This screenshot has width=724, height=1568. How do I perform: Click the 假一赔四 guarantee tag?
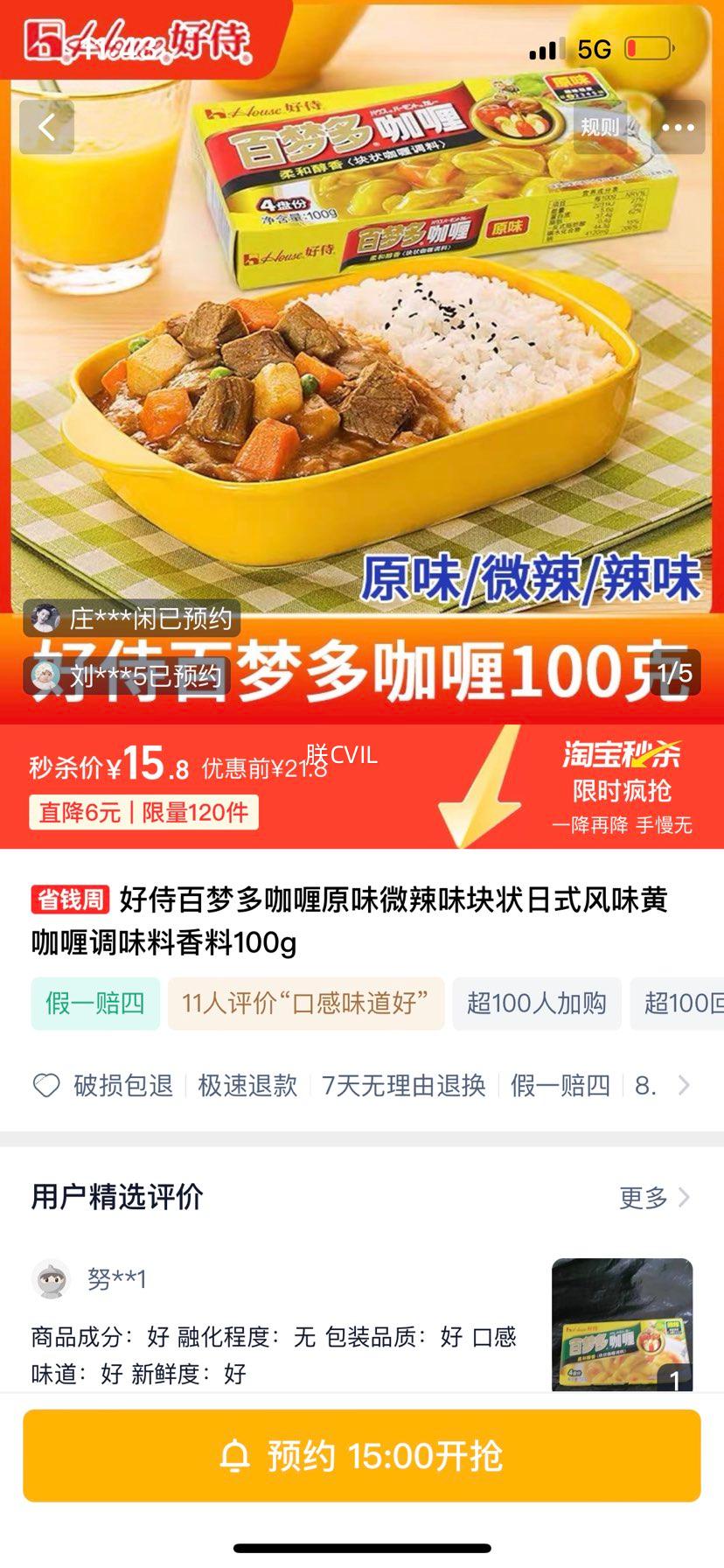tap(95, 1004)
